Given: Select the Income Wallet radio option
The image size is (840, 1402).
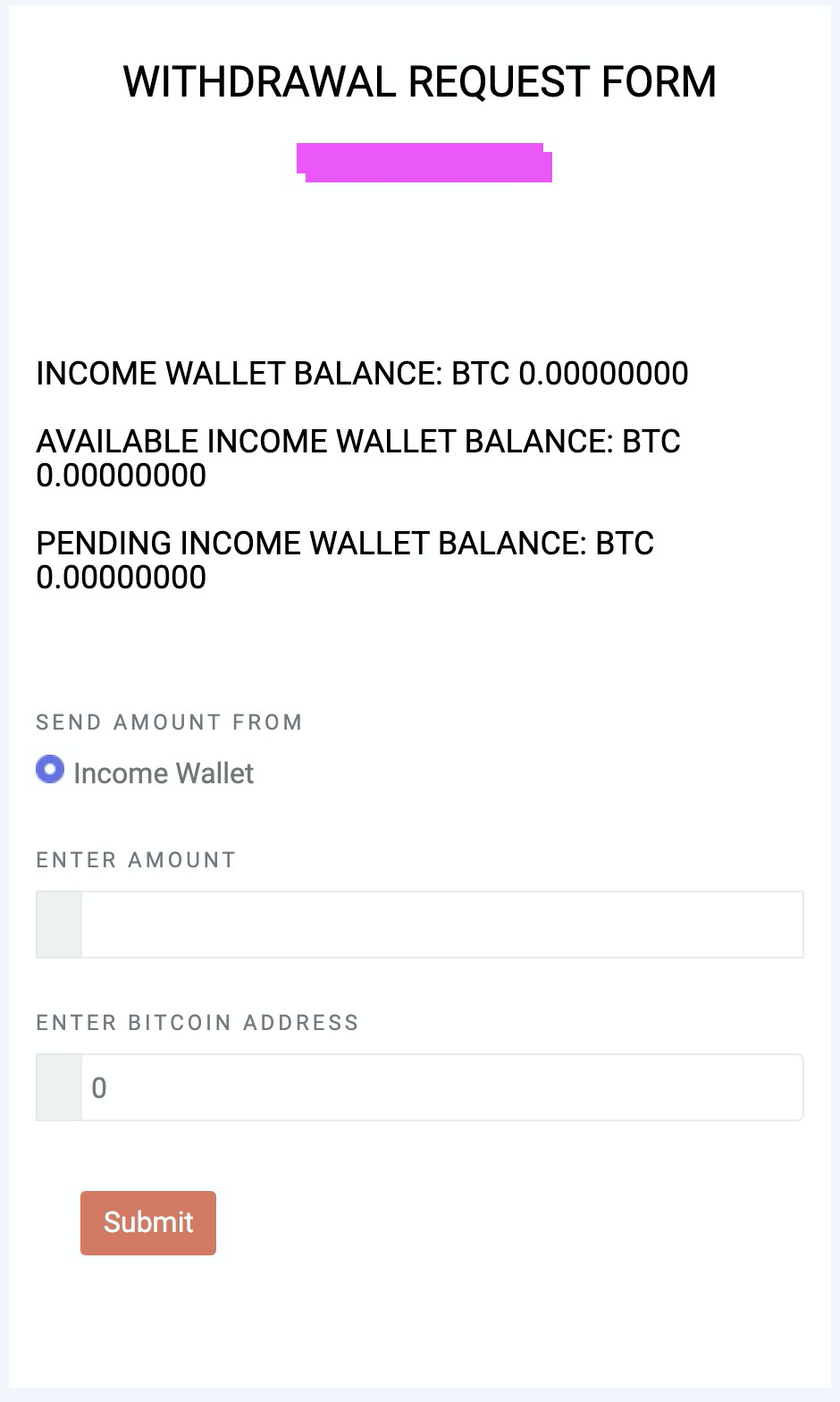Looking at the screenshot, I should point(50,769).
